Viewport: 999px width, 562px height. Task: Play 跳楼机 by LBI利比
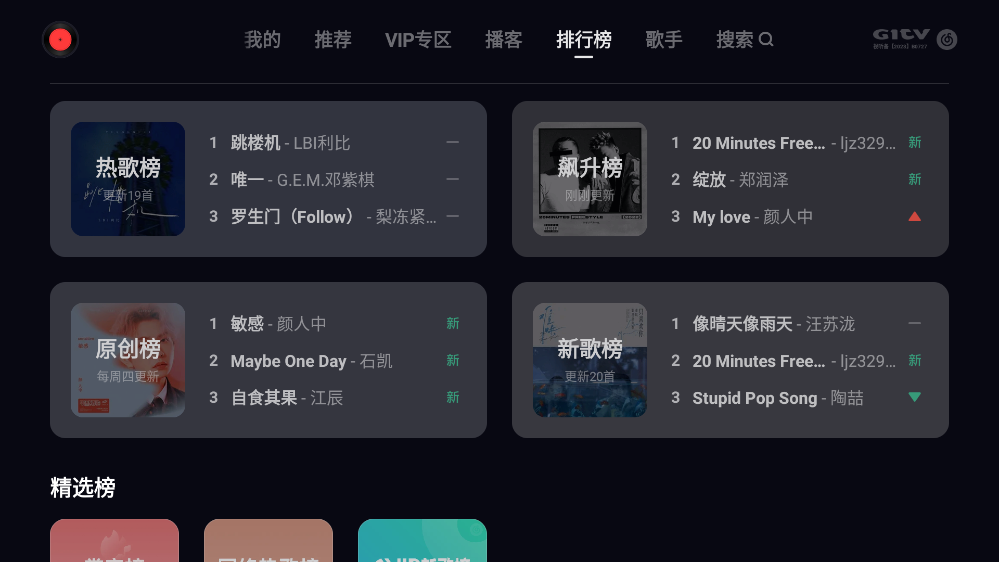click(290, 143)
